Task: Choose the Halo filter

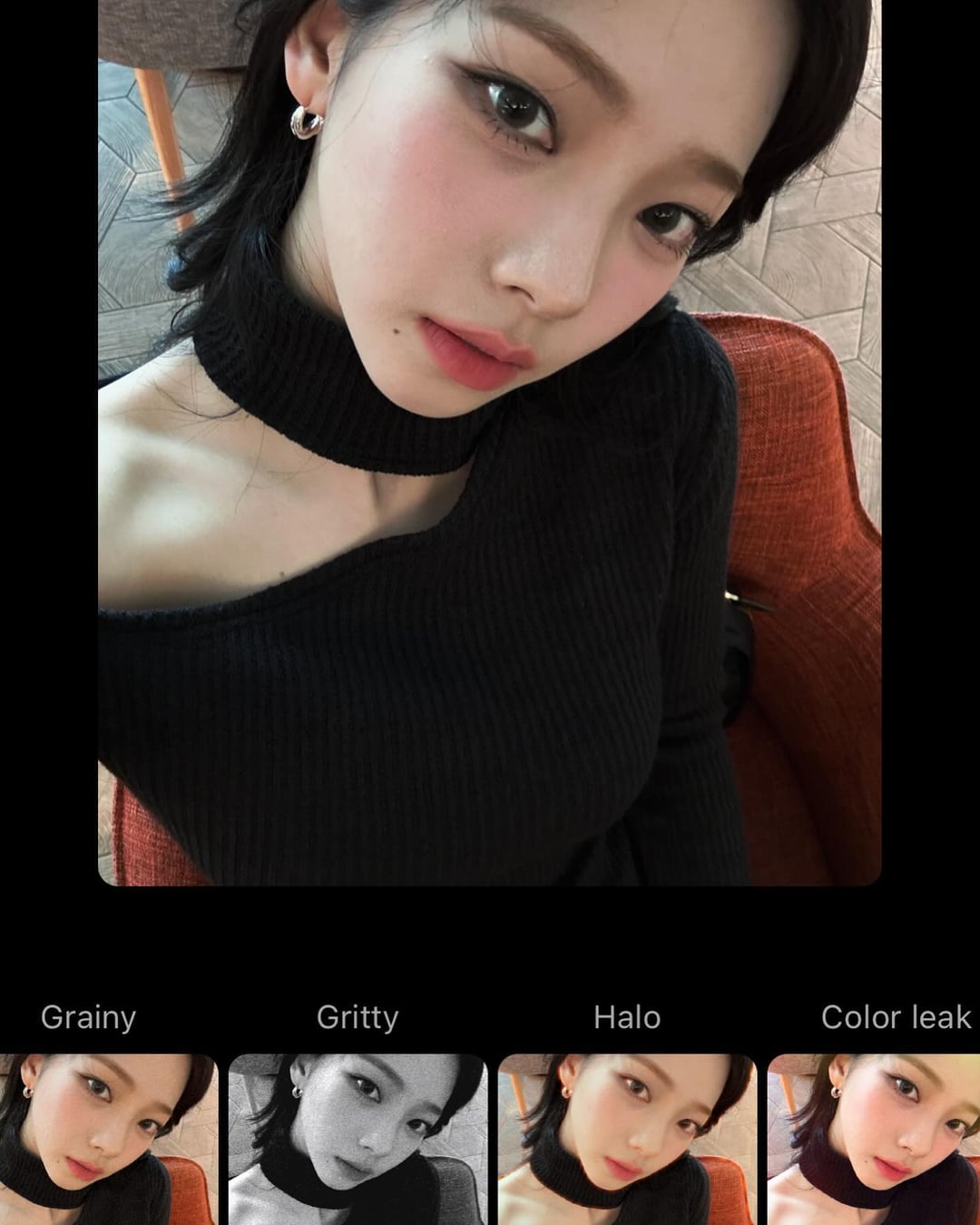Action: tap(626, 1139)
